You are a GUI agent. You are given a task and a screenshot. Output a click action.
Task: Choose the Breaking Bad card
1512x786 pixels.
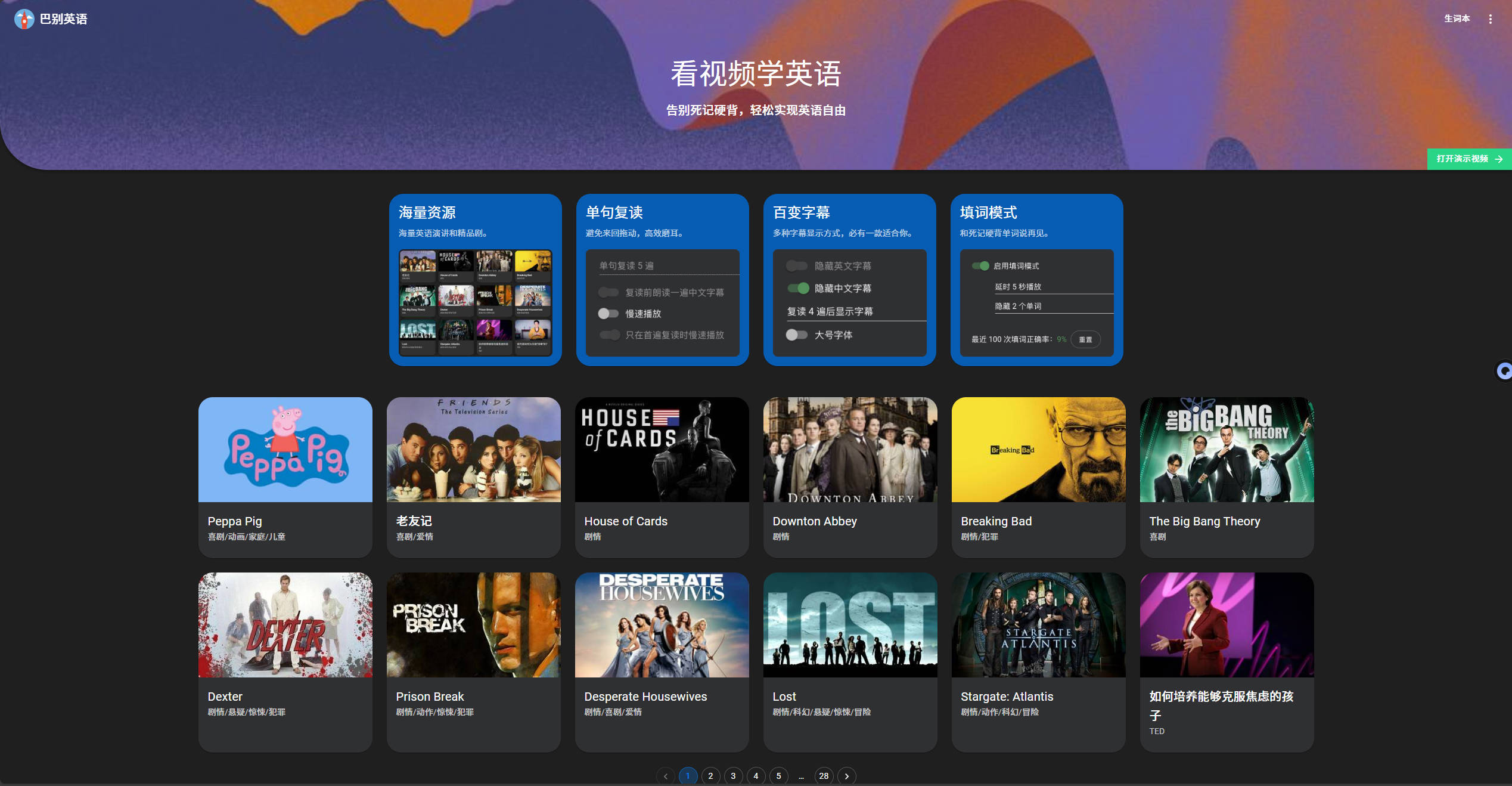click(x=1038, y=477)
